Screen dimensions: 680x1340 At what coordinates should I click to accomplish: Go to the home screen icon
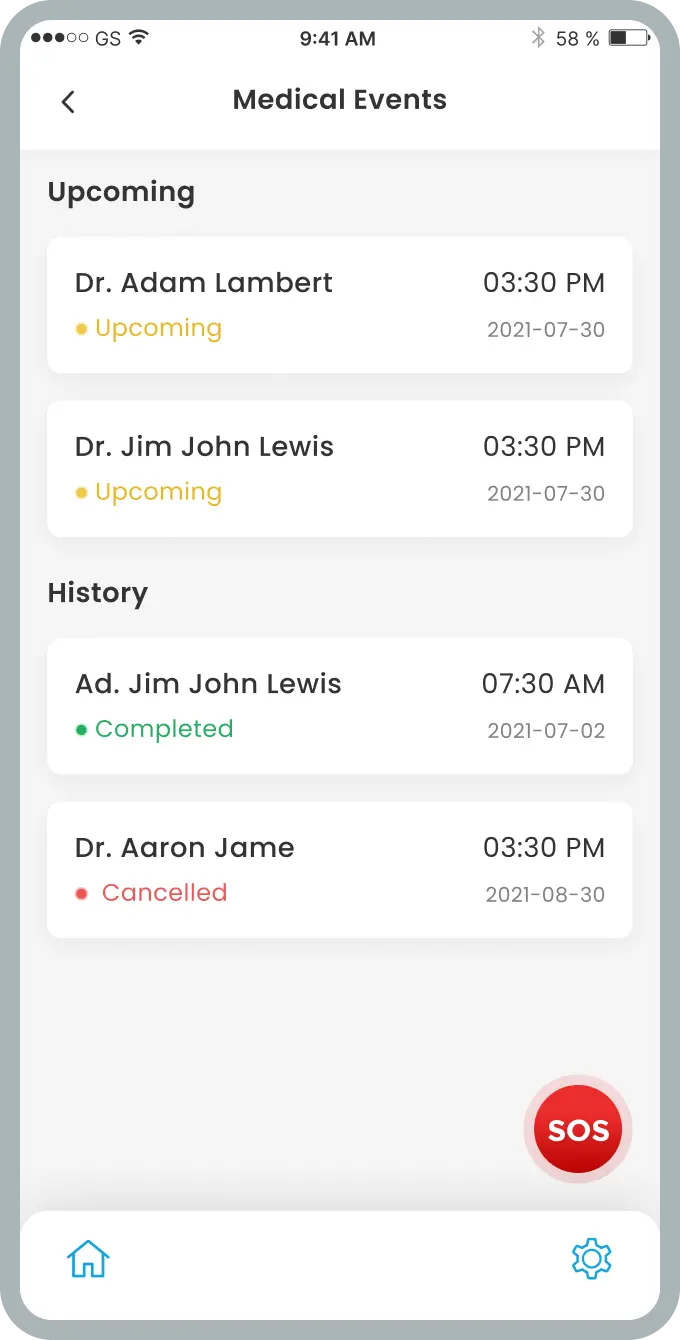(88, 1258)
